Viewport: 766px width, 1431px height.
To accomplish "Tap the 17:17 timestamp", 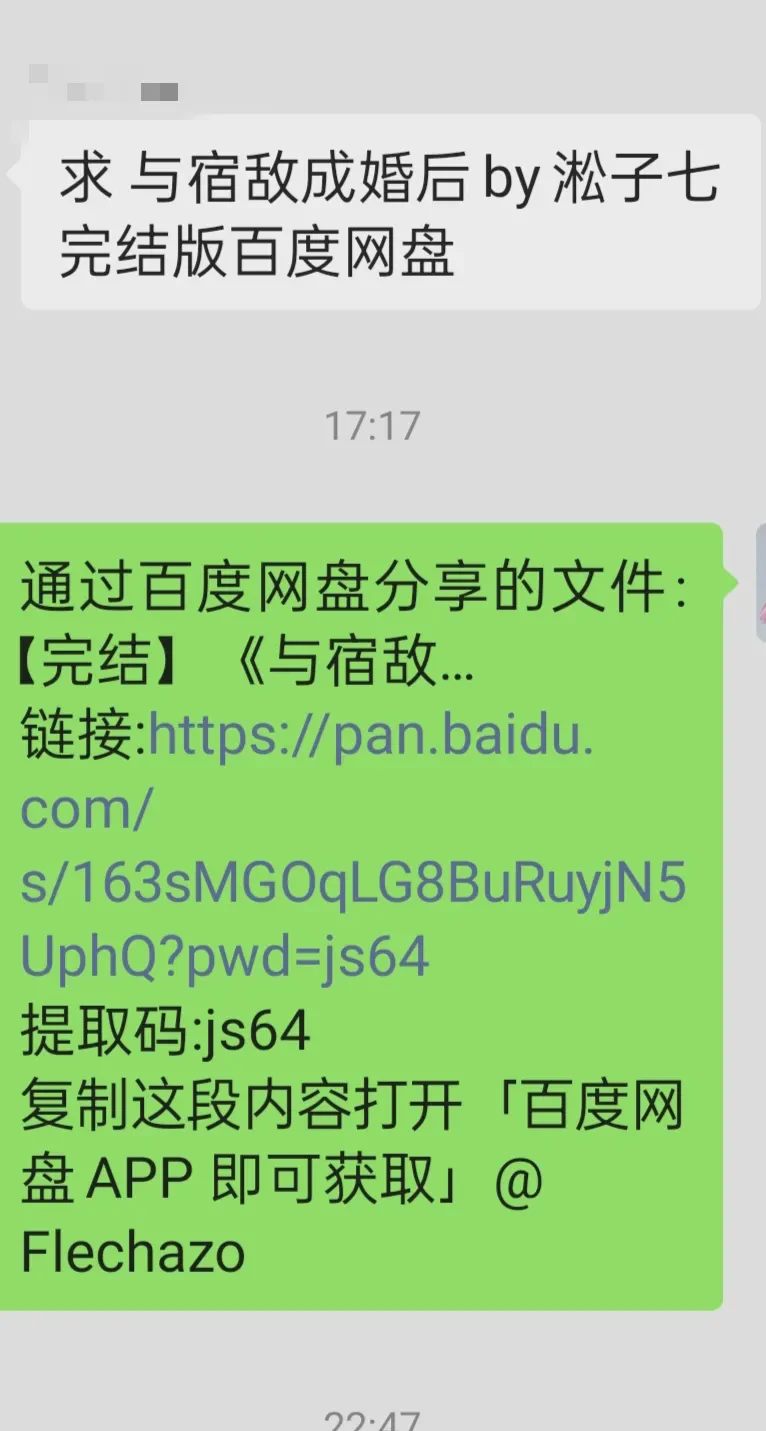I will [375, 425].
